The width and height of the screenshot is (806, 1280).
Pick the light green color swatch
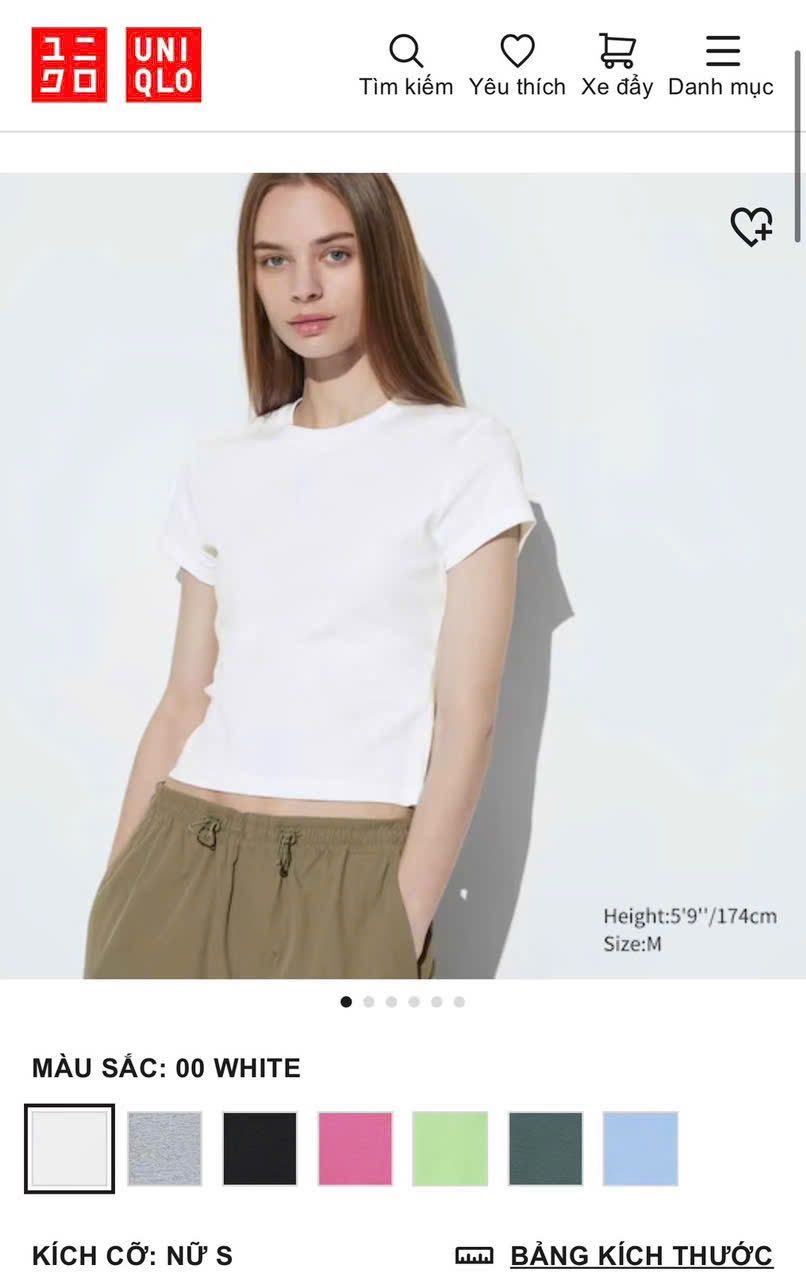450,1149
